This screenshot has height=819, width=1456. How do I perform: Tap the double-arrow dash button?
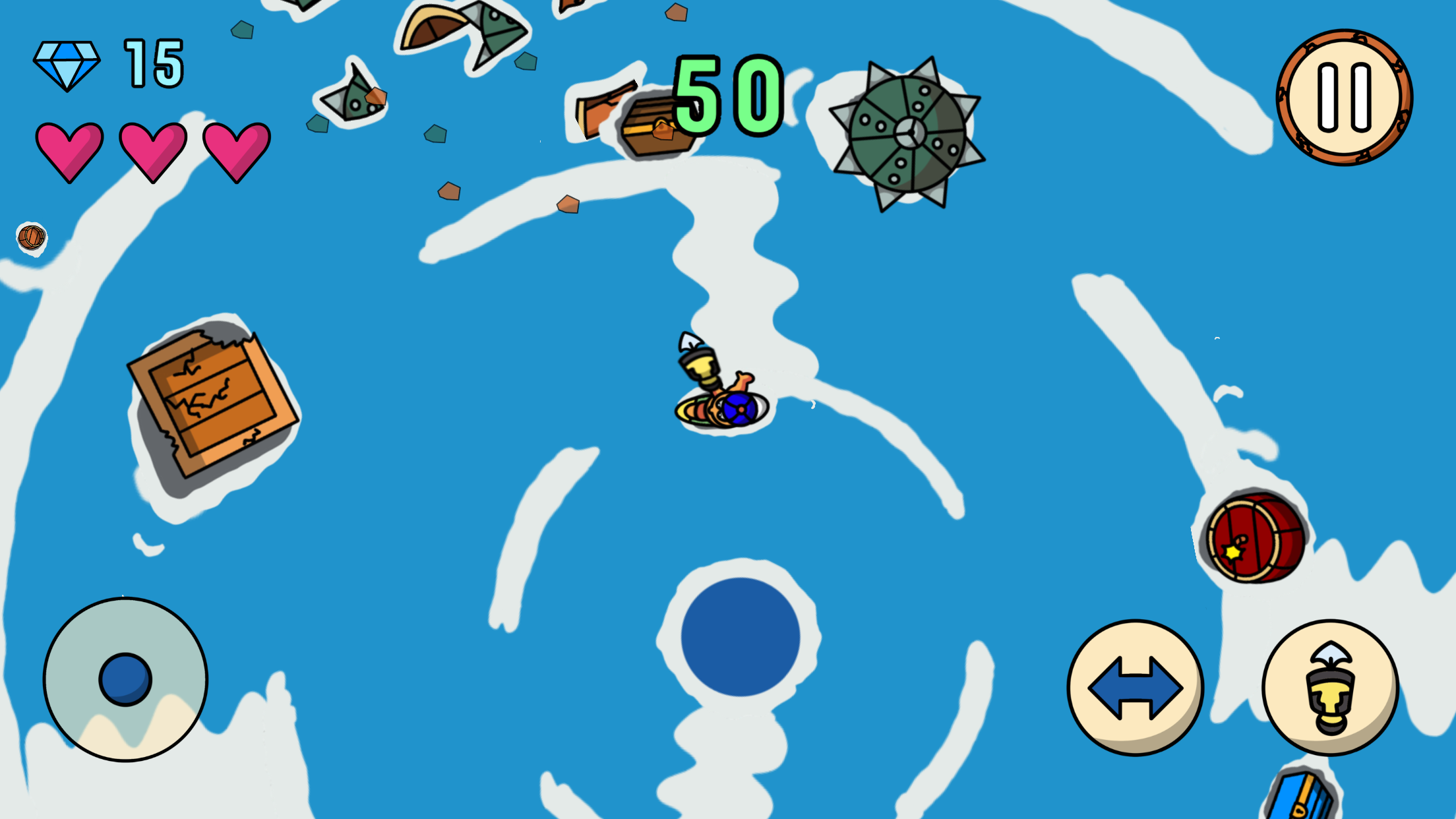point(1135,688)
